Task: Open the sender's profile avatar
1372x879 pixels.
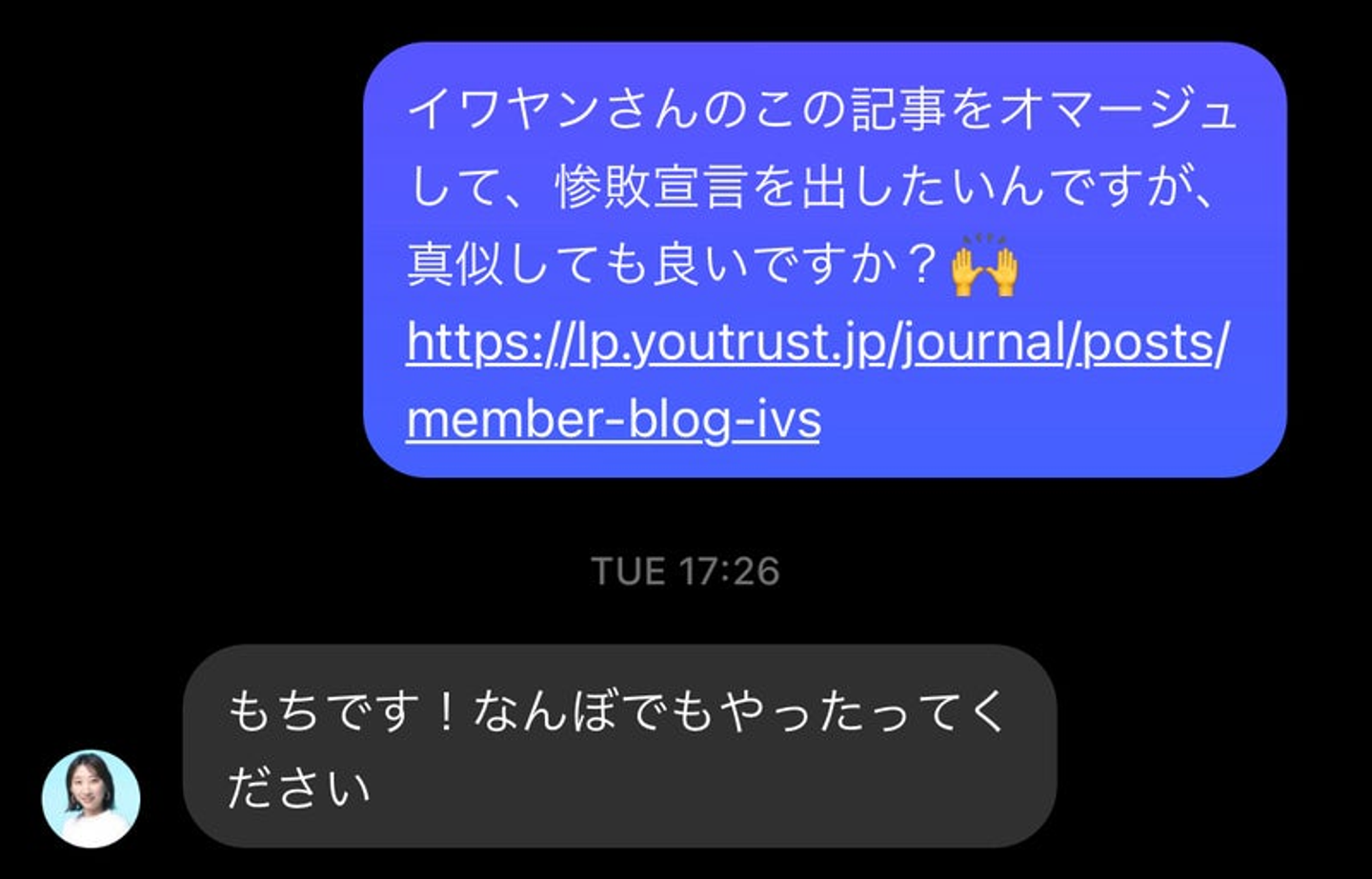Action: [x=91, y=798]
